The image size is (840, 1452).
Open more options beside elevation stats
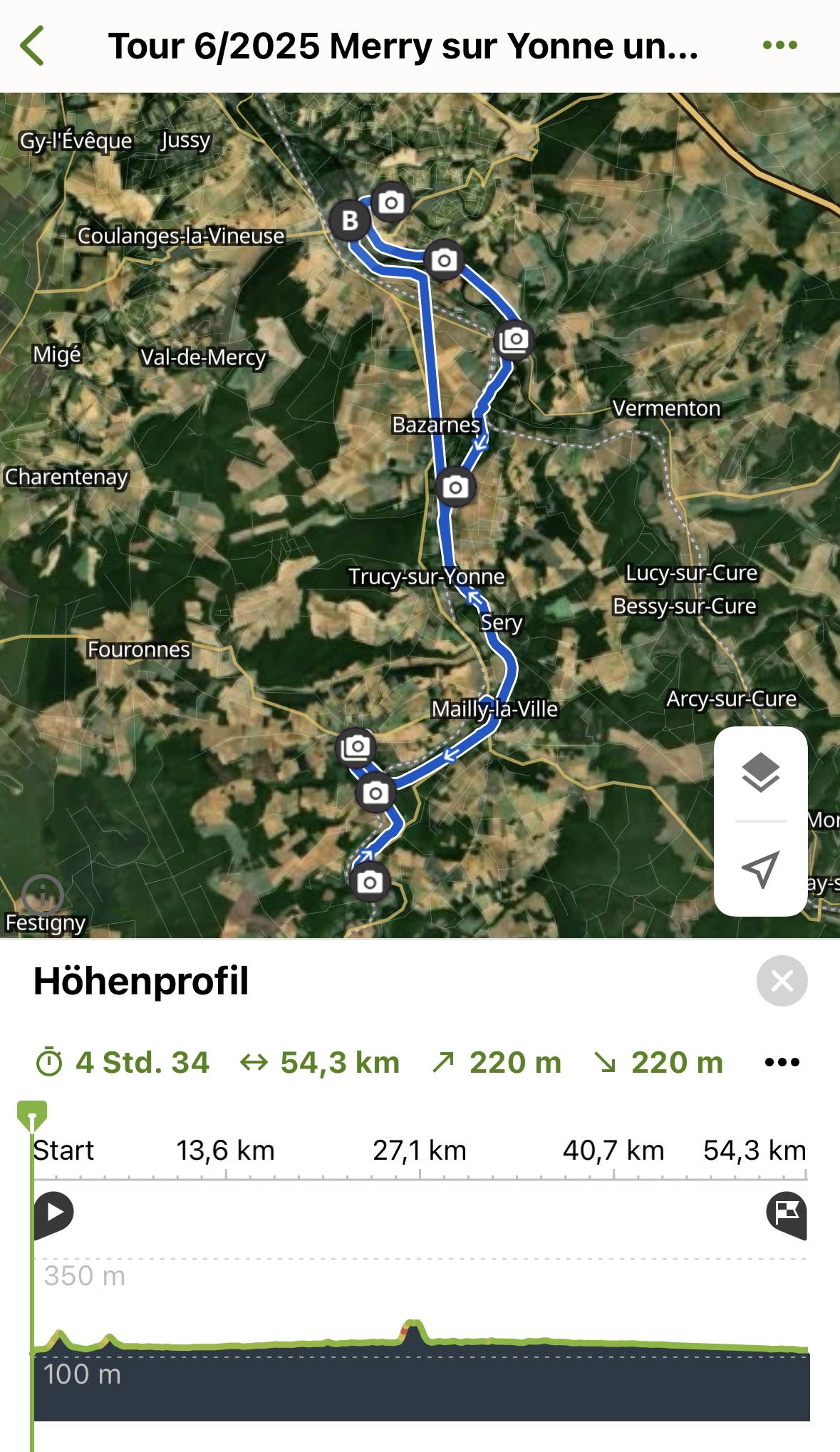782,1062
